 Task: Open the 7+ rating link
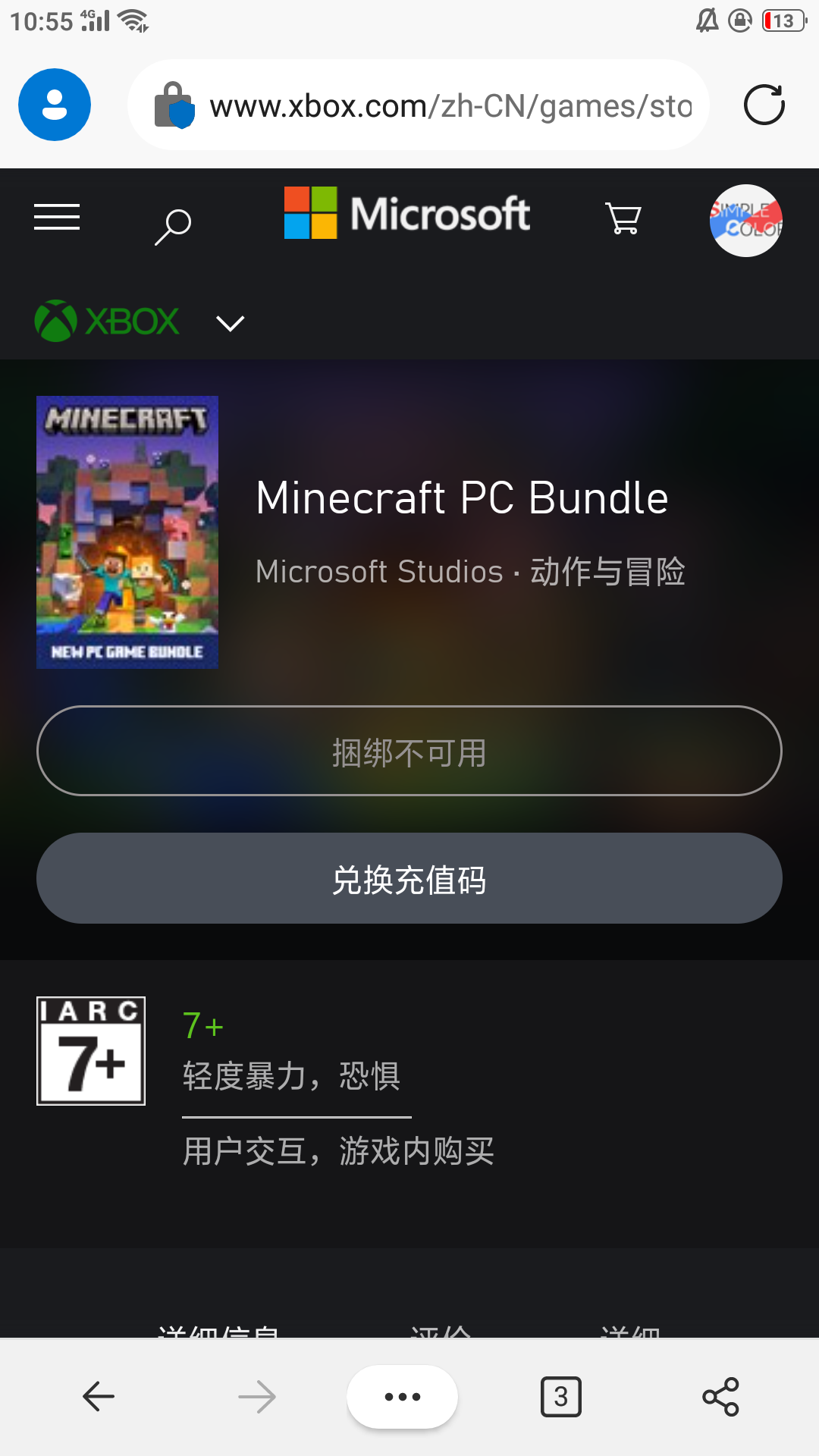point(203,1026)
